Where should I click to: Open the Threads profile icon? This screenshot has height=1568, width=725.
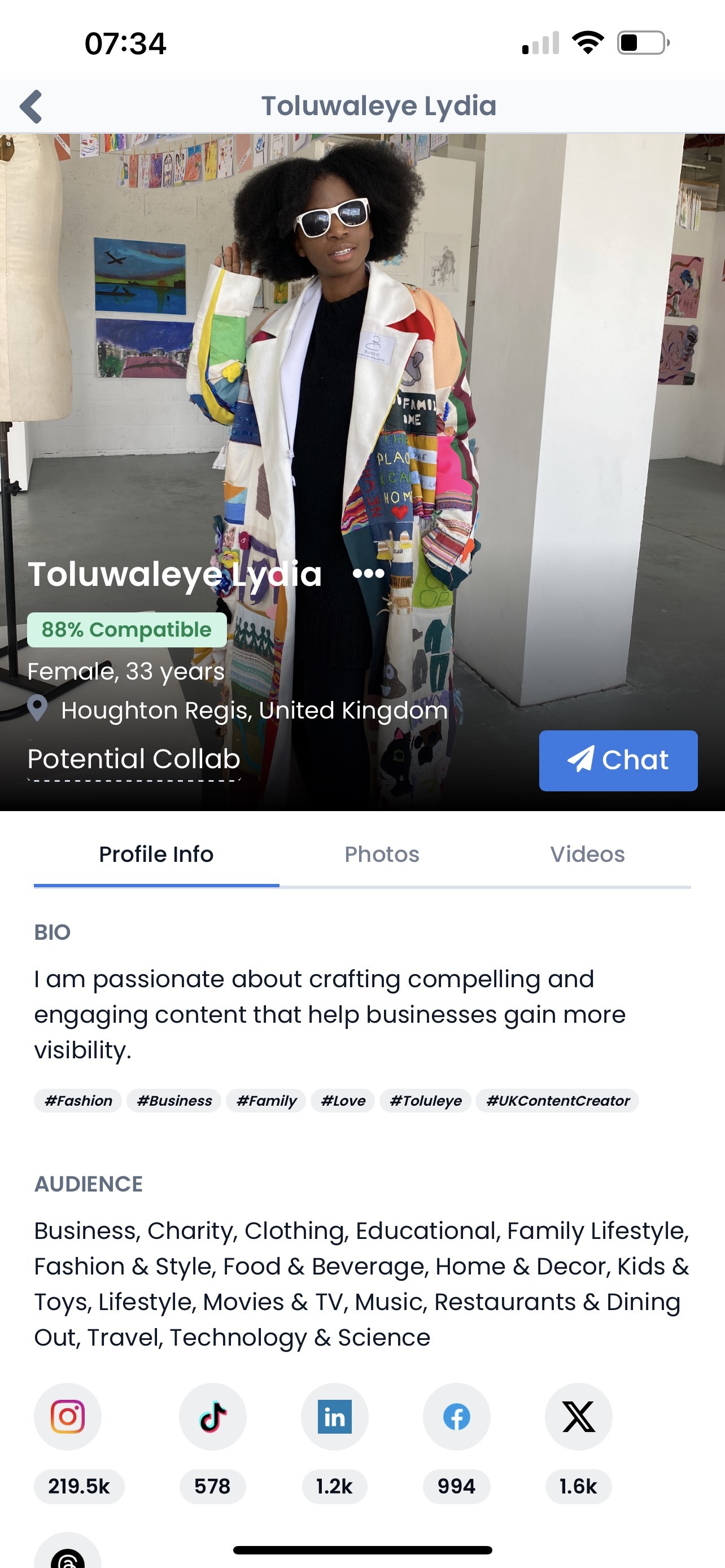pos(68,1555)
